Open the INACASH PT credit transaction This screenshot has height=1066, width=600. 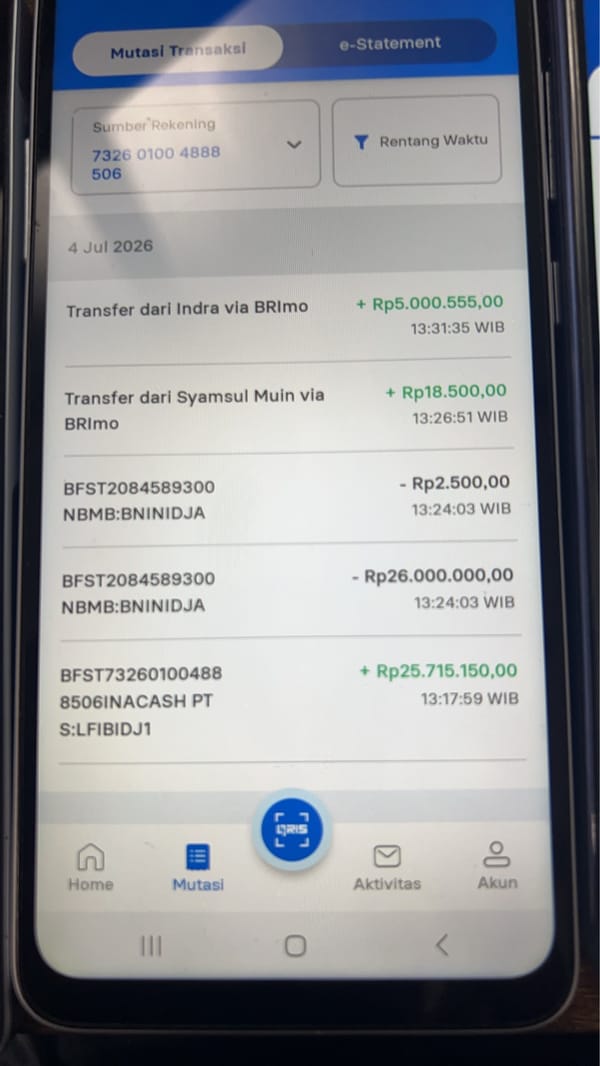[290, 701]
